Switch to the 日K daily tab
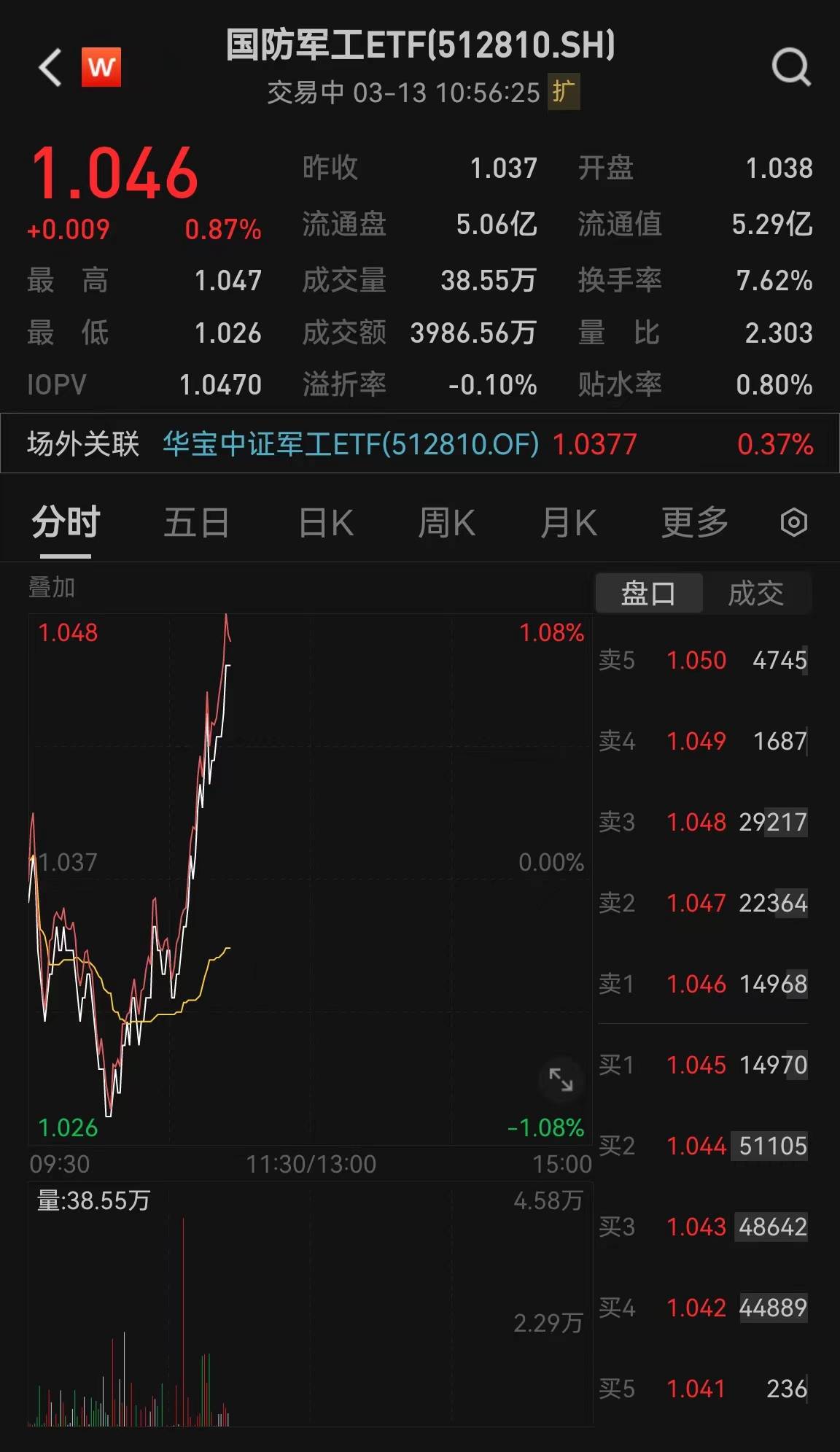 (325, 522)
